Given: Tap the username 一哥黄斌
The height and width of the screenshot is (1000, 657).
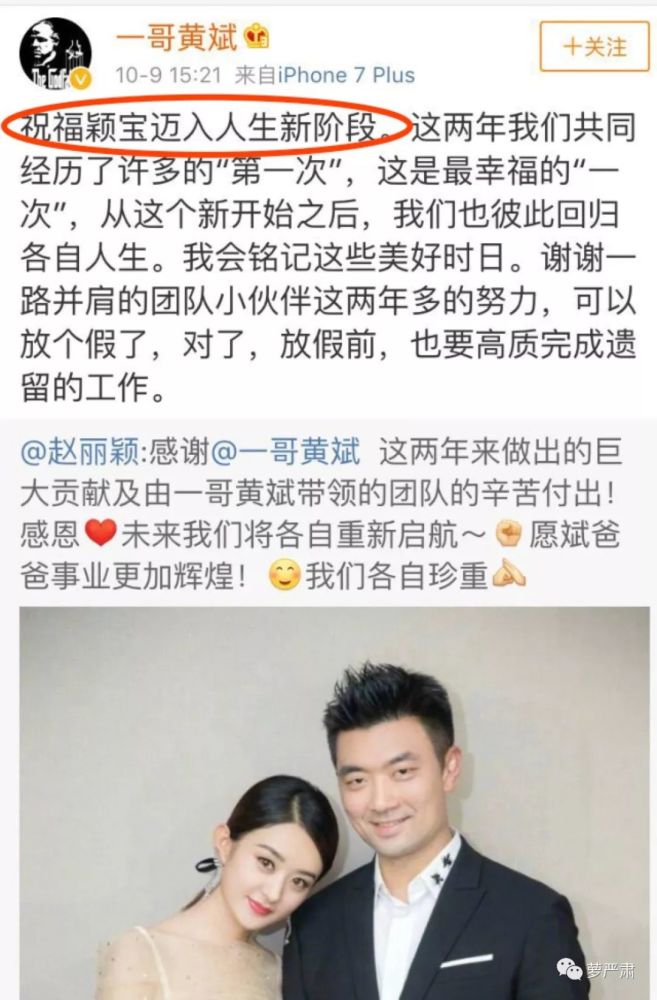Looking at the screenshot, I should tap(176, 40).
